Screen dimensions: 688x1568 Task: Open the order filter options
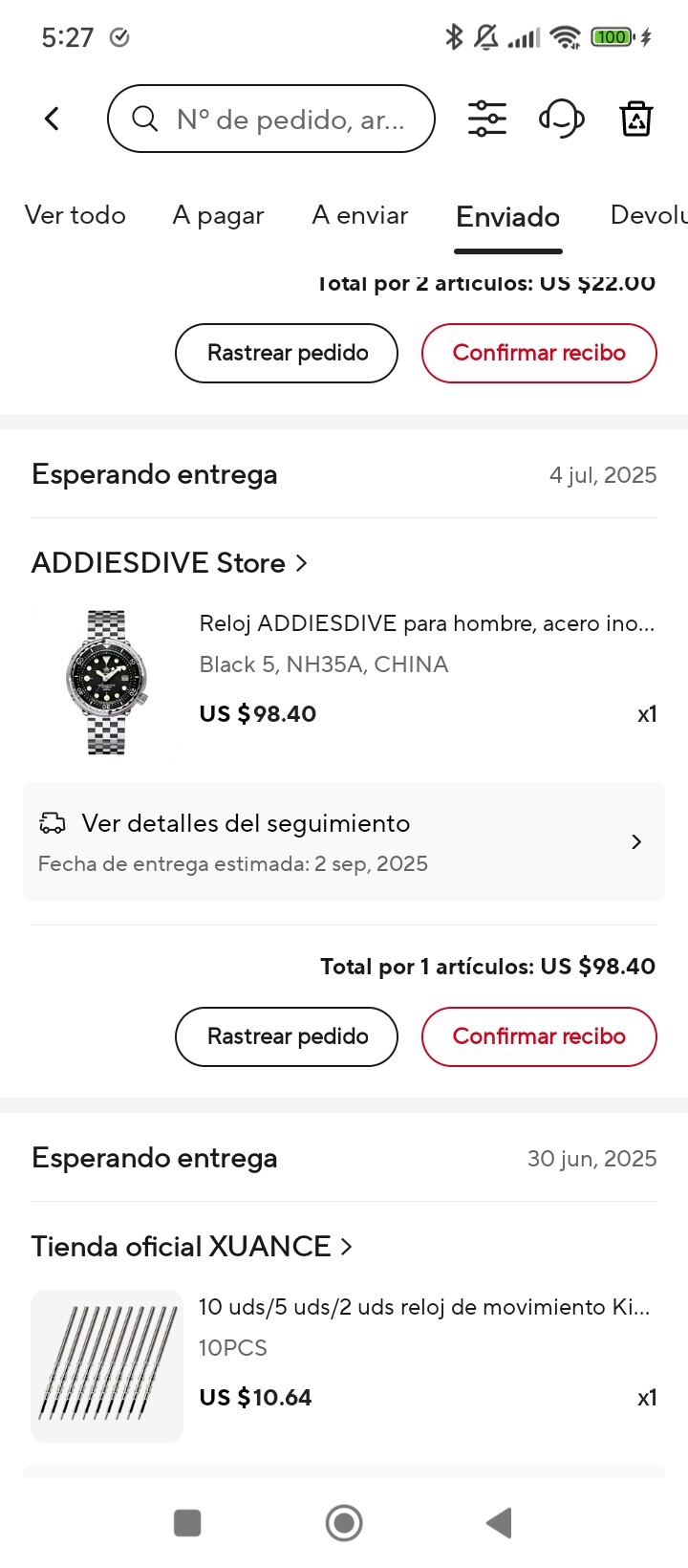coord(486,119)
